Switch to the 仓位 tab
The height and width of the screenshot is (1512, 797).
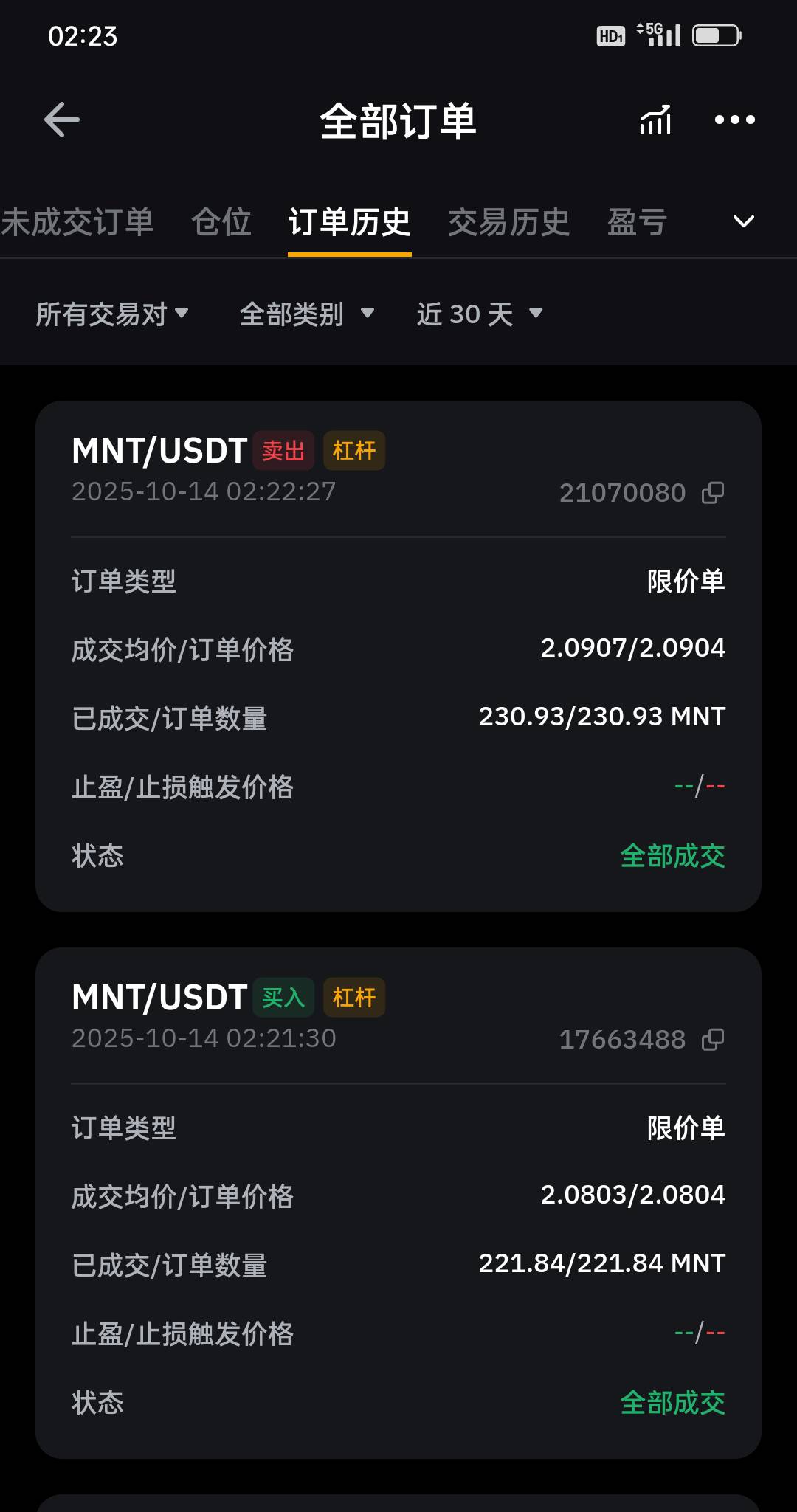(x=221, y=222)
